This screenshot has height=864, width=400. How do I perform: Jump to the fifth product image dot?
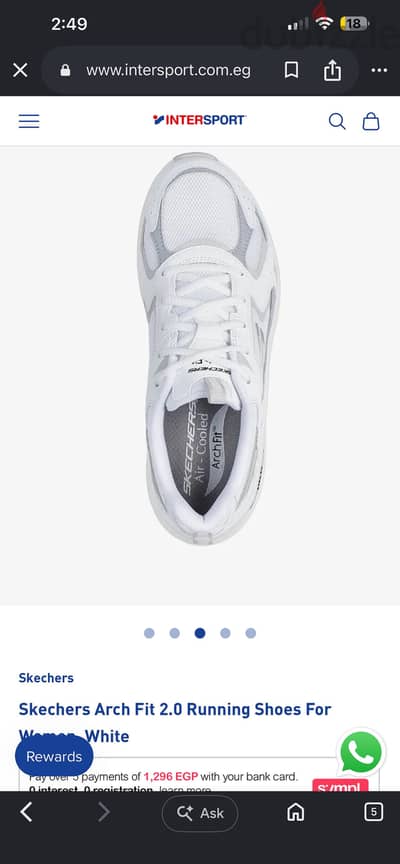click(x=251, y=633)
